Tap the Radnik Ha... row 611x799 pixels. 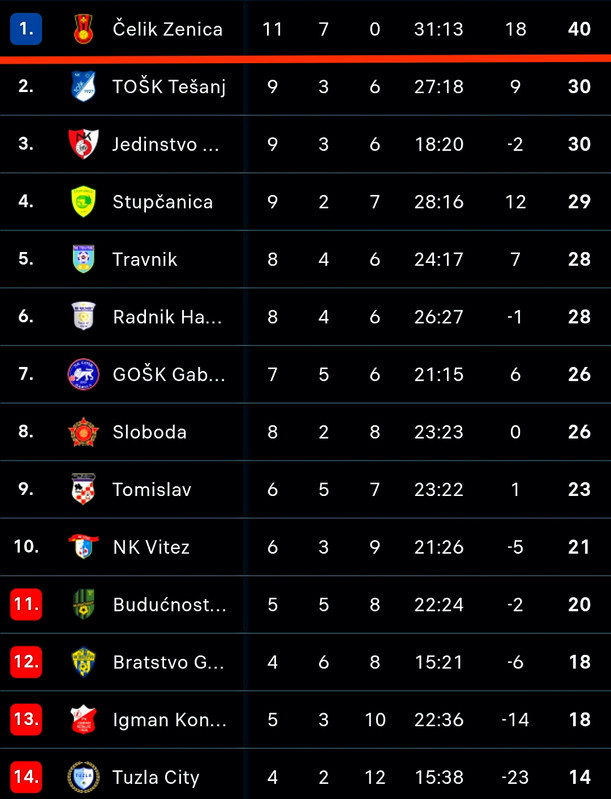167,317
